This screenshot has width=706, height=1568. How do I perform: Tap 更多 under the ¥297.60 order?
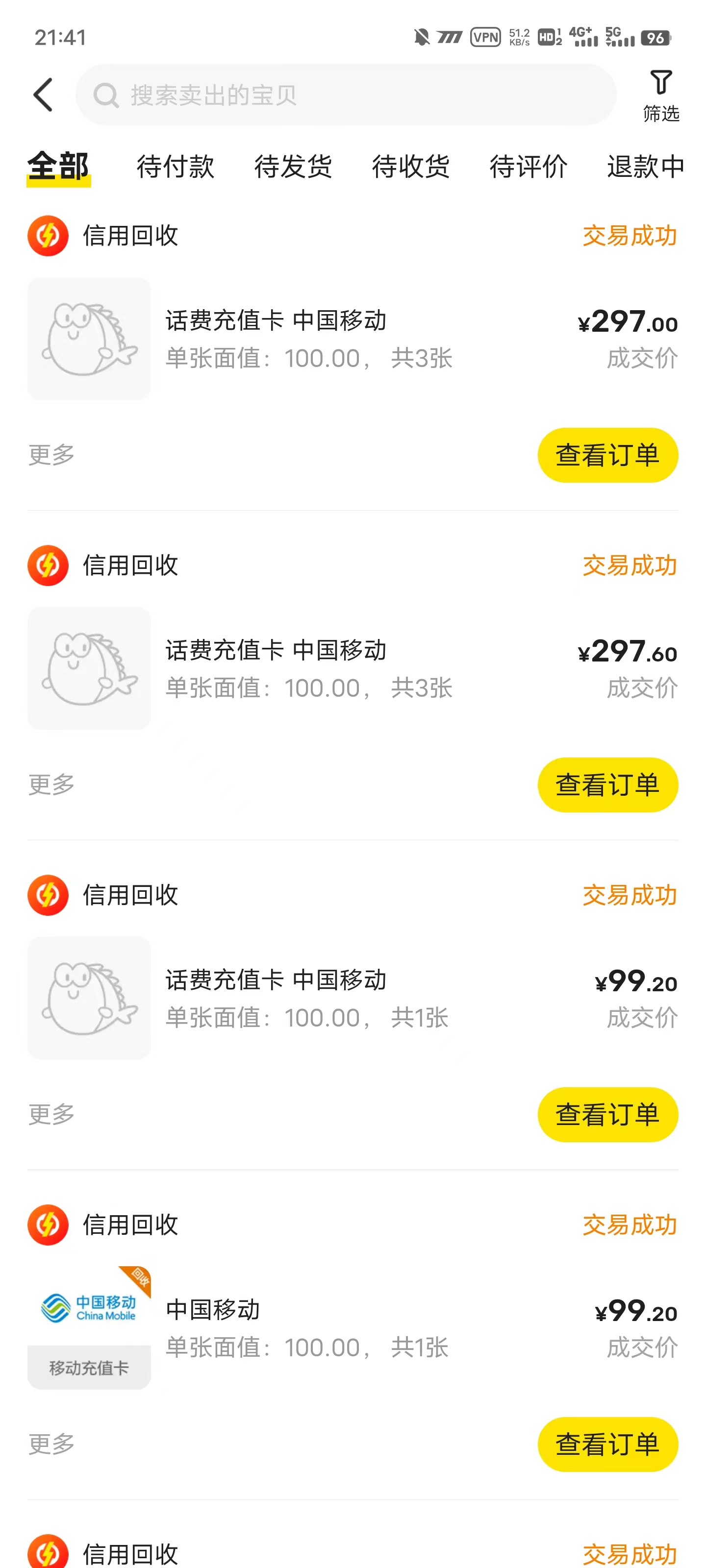(x=52, y=784)
